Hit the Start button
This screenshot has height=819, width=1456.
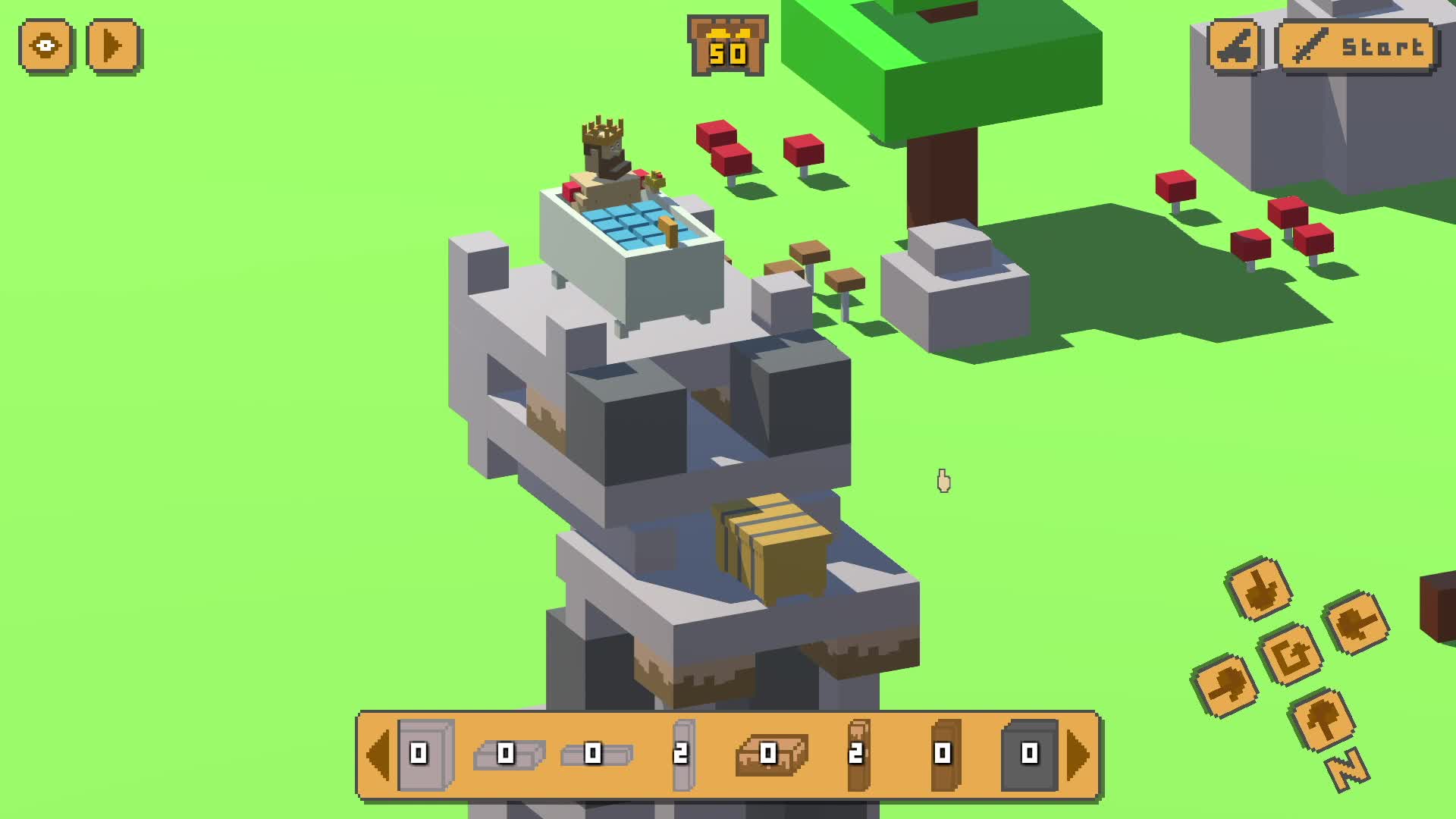click(1357, 47)
